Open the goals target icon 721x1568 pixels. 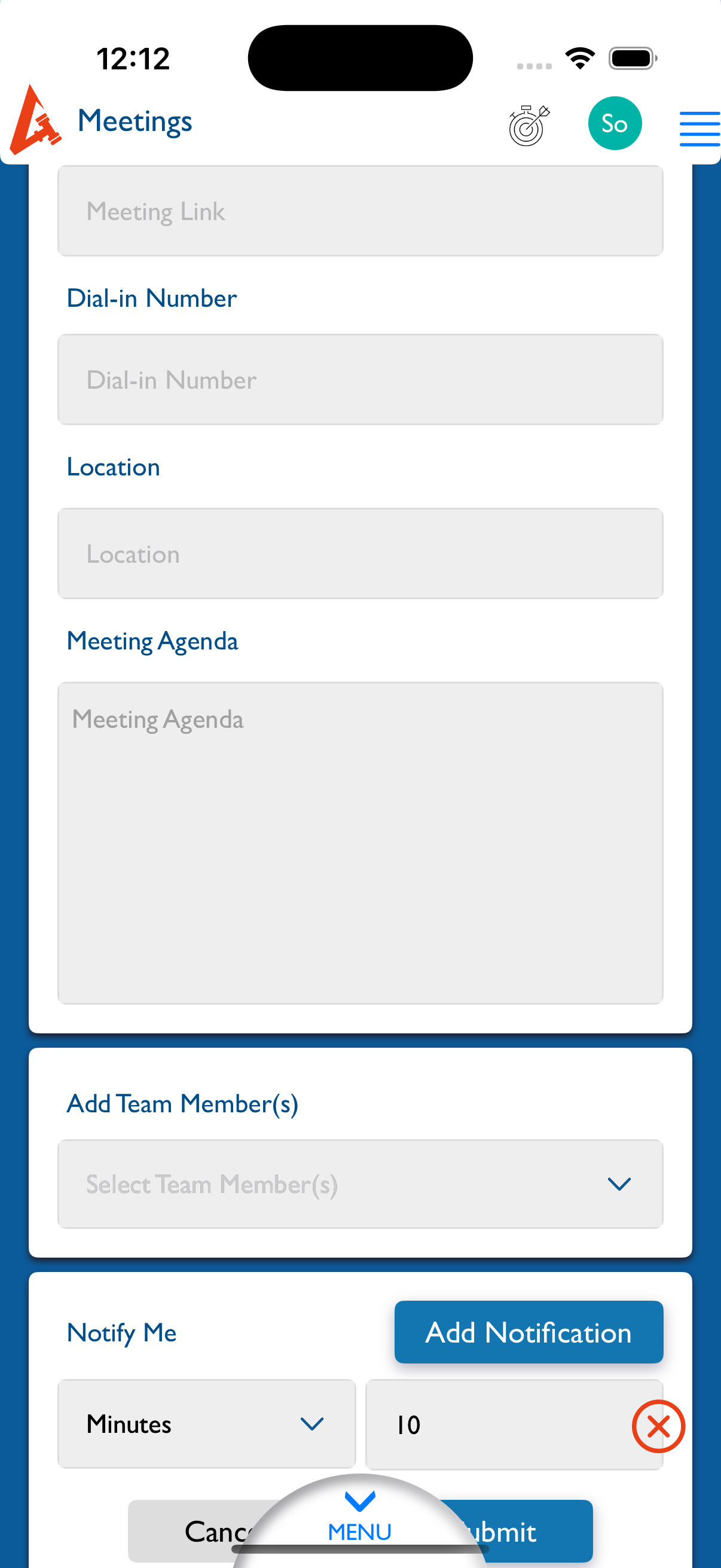[x=528, y=126]
